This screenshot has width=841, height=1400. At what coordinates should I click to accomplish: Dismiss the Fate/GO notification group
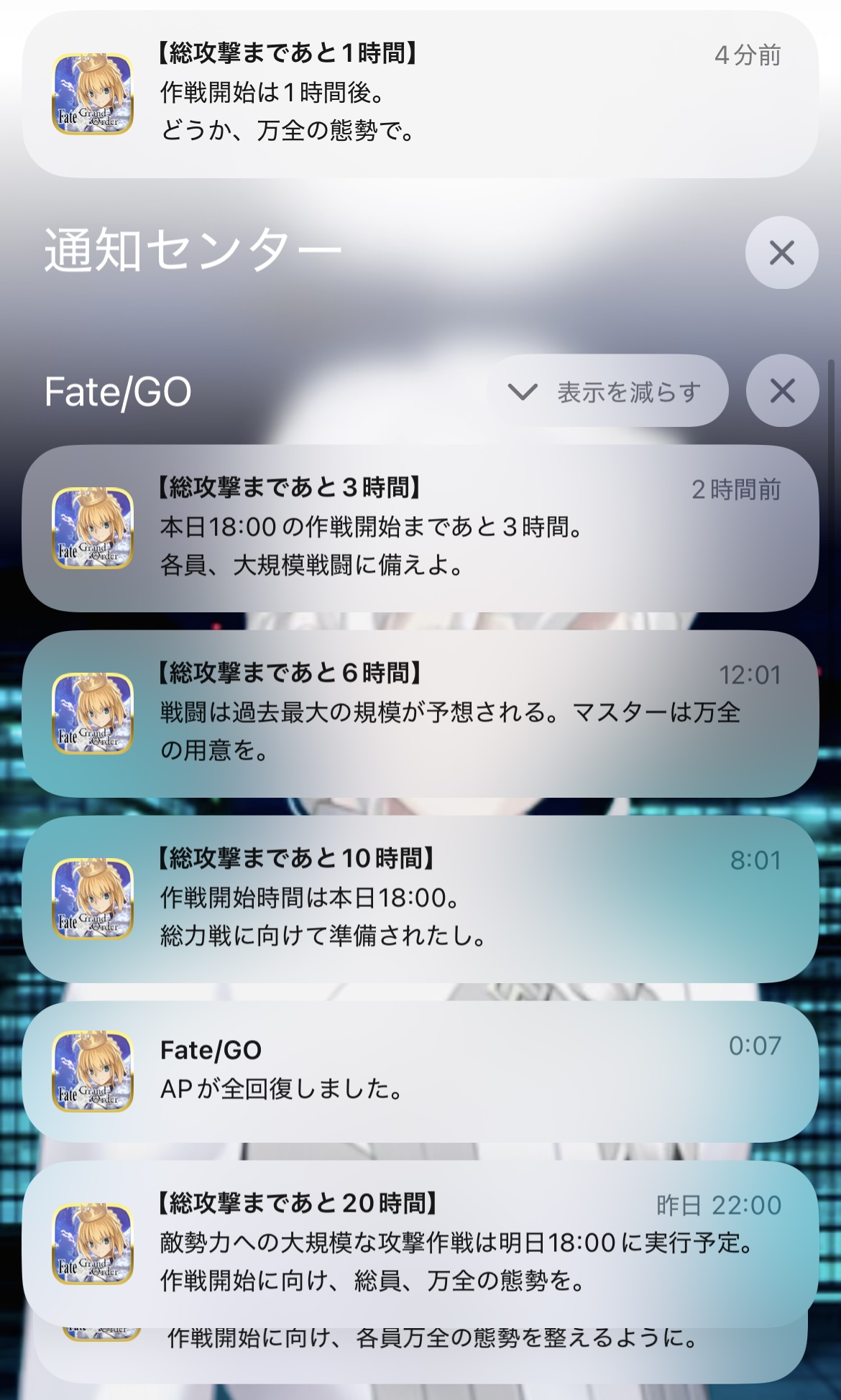pos(782,391)
